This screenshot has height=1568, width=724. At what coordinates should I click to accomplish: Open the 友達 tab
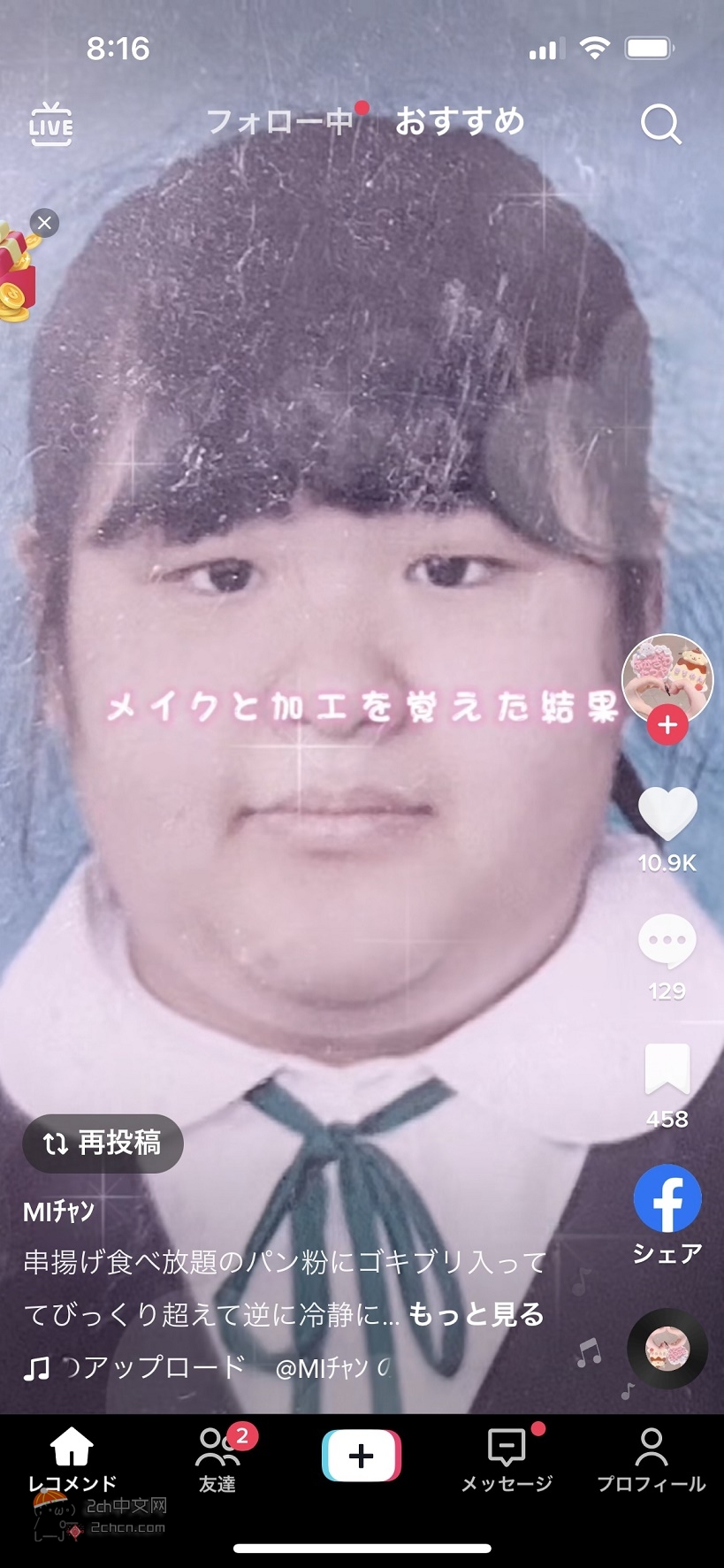[217, 1459]
